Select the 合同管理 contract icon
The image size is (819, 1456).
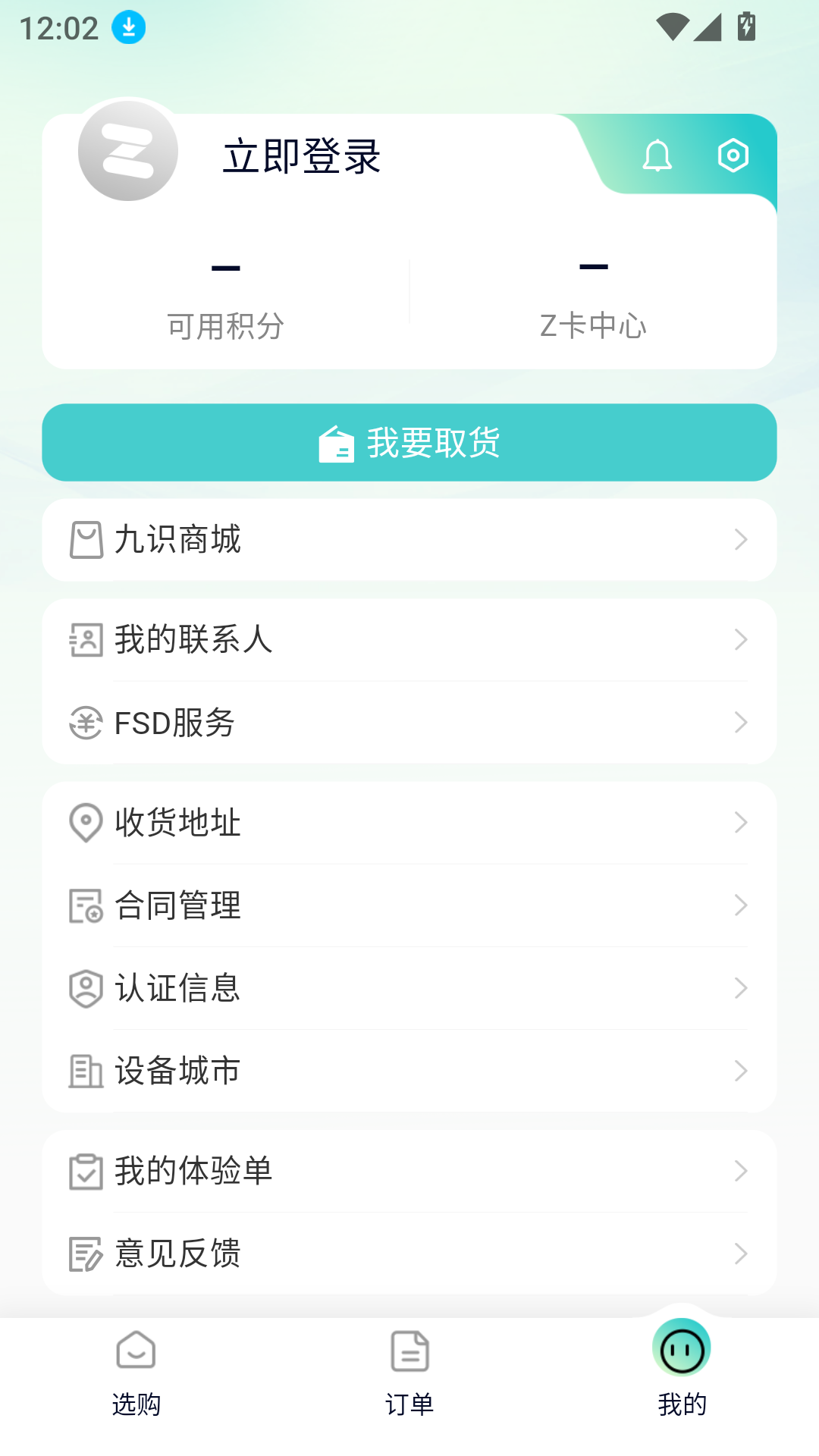tap(84, 905)
